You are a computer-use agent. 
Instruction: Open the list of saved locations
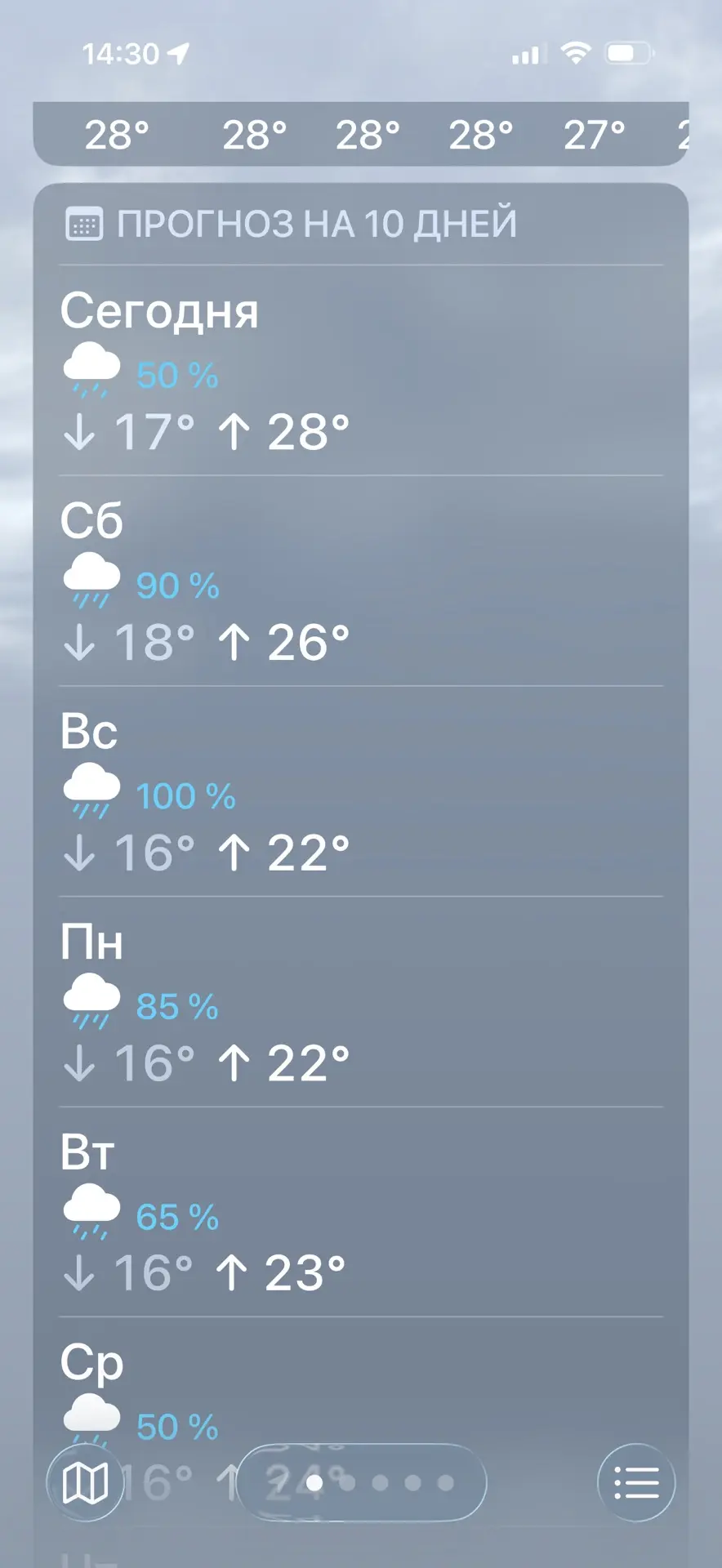[636, 1482]
